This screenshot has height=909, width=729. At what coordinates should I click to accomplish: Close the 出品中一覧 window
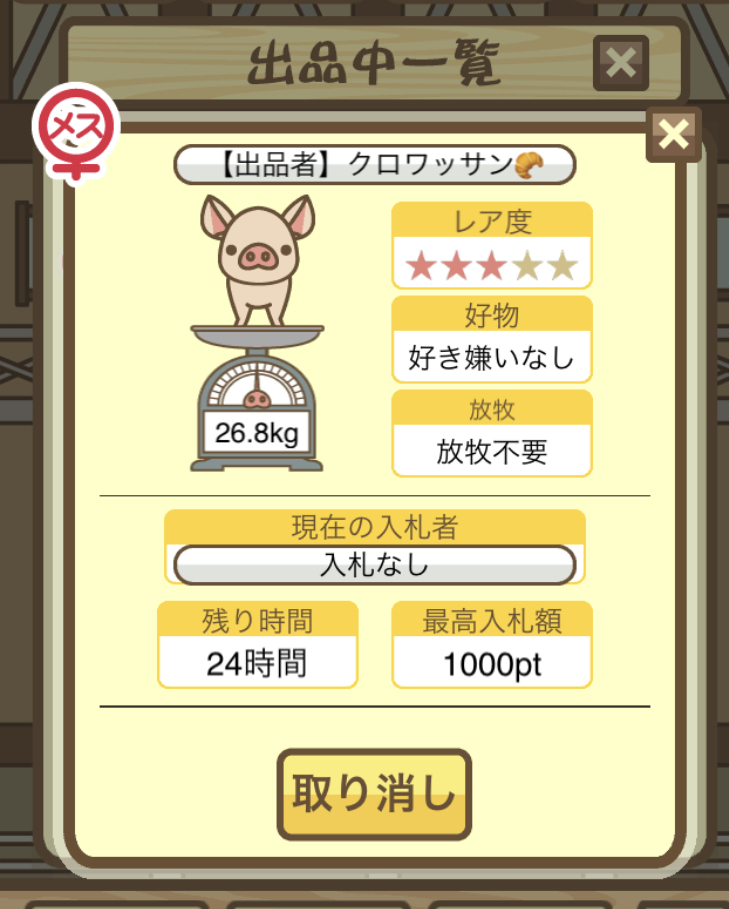coord(621,63)
